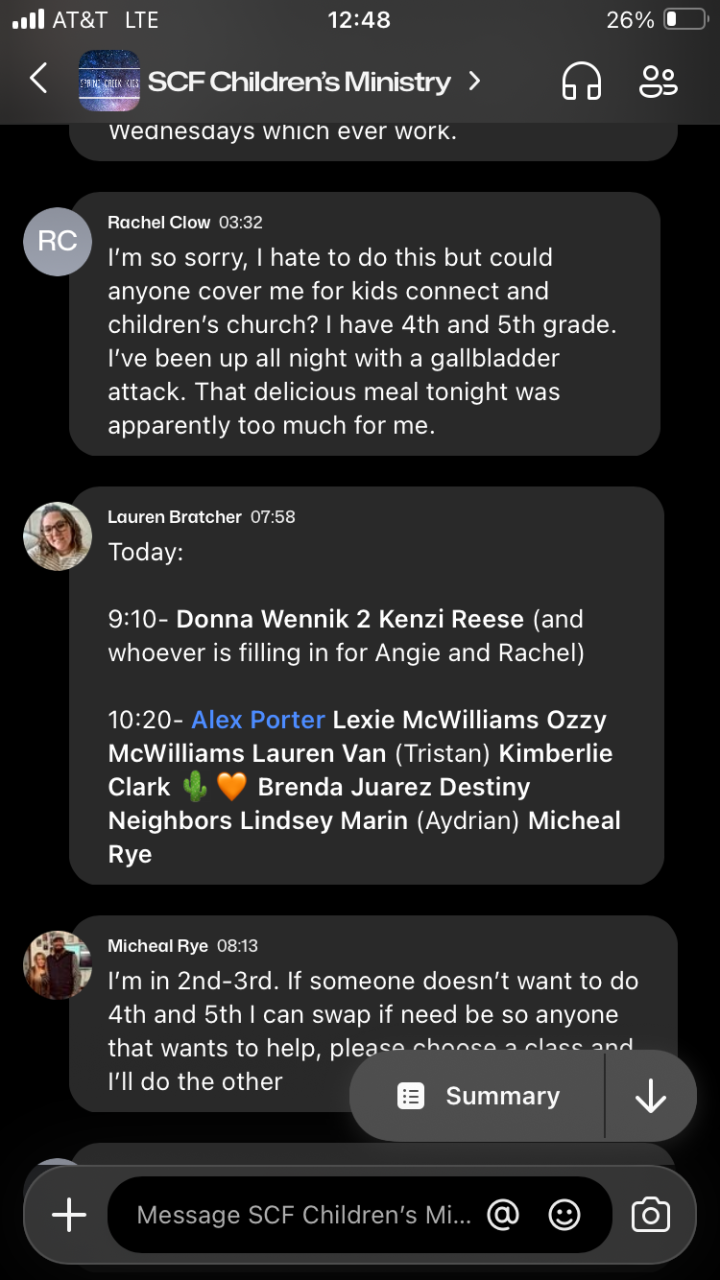Open the plus attachment menu

(69, 1215)
